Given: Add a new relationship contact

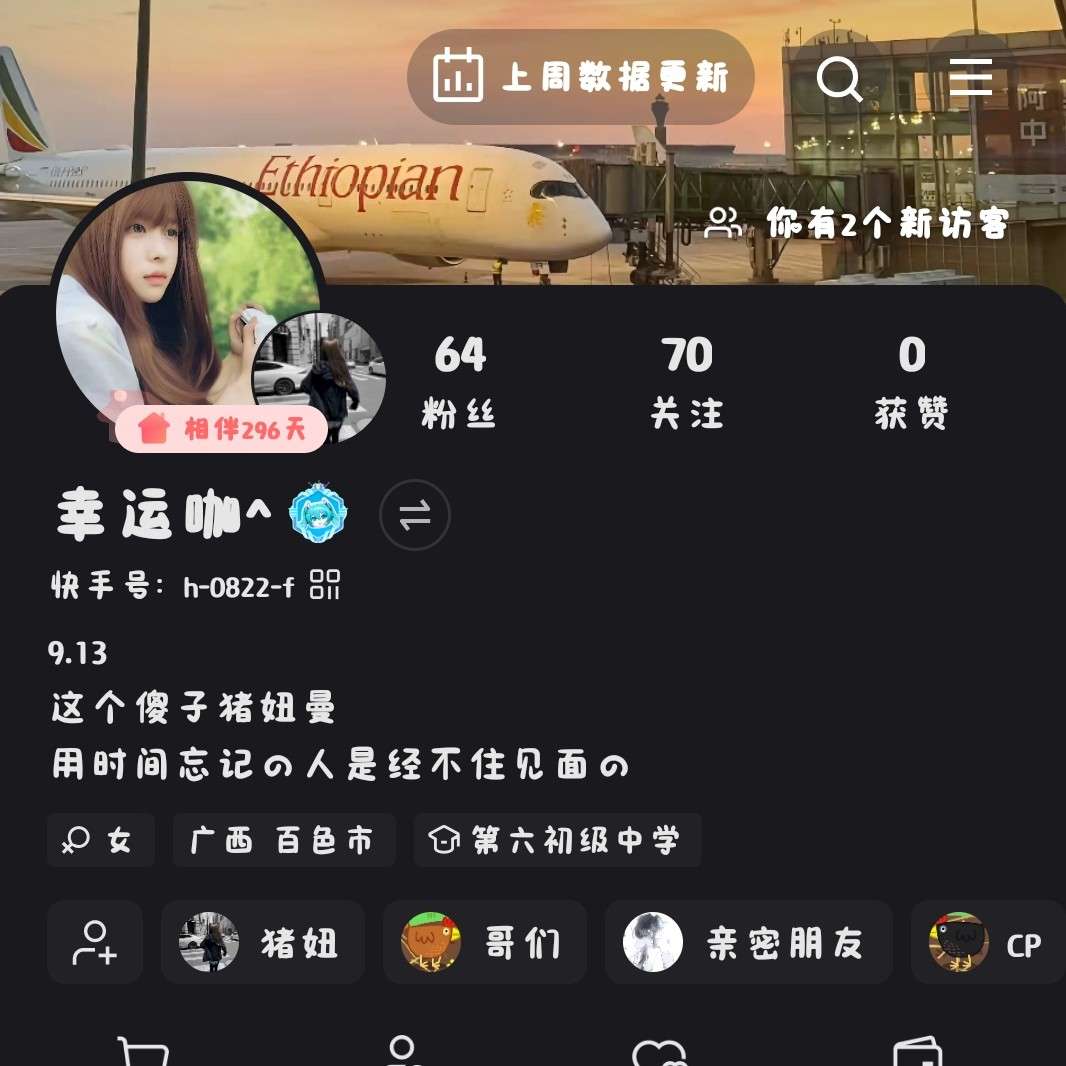Looking at the screenshot, I should tap(95, 942).
